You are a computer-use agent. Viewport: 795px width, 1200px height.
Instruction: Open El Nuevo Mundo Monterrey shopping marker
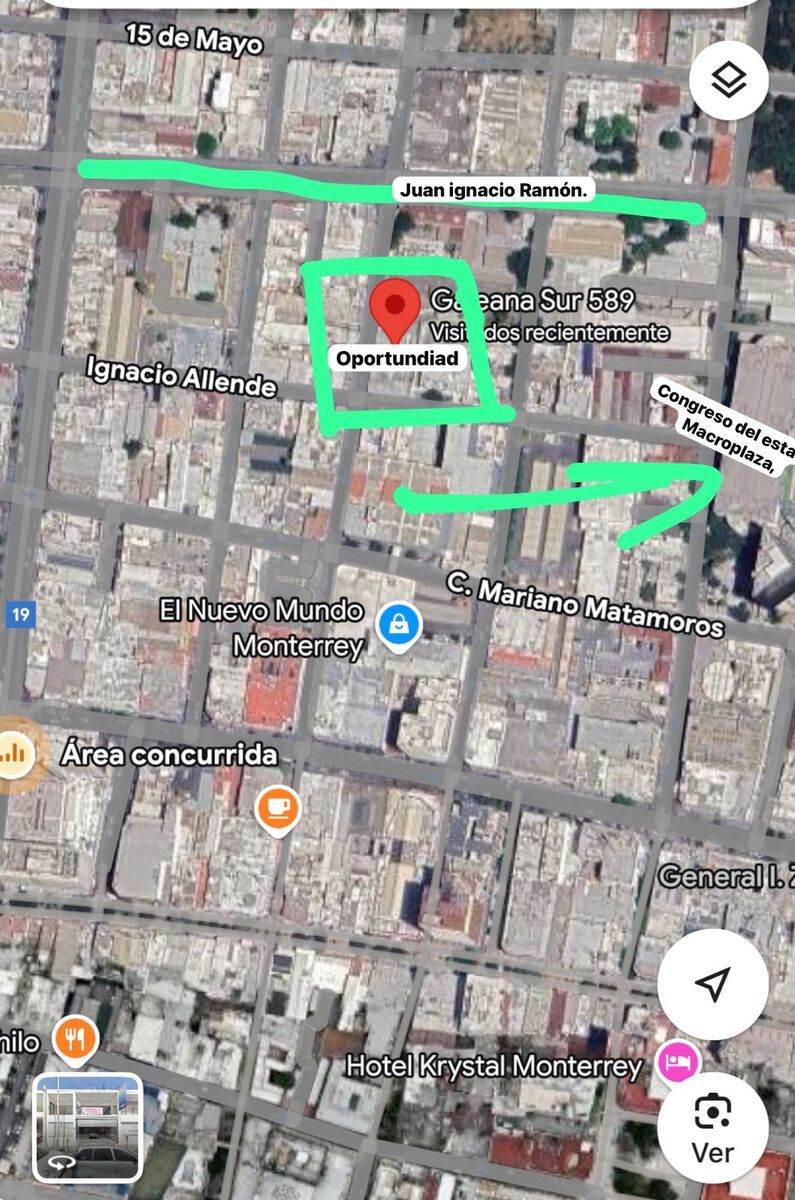tap(399, 625)
